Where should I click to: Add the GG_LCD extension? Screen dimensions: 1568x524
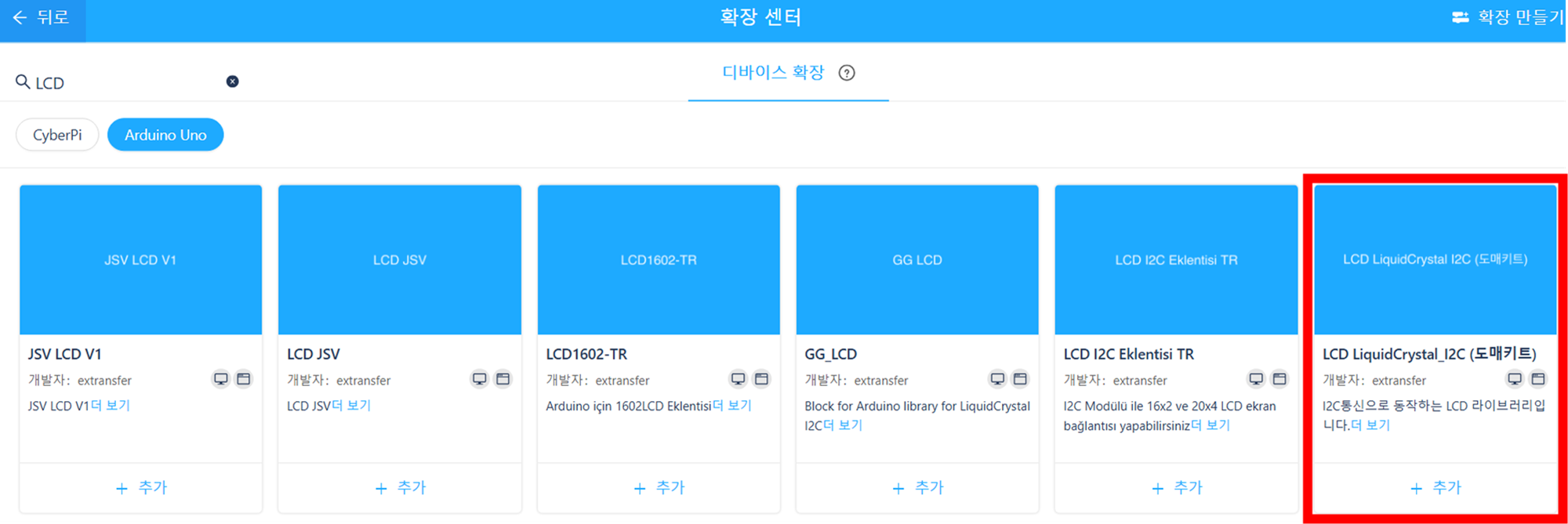tap(917, 487)
